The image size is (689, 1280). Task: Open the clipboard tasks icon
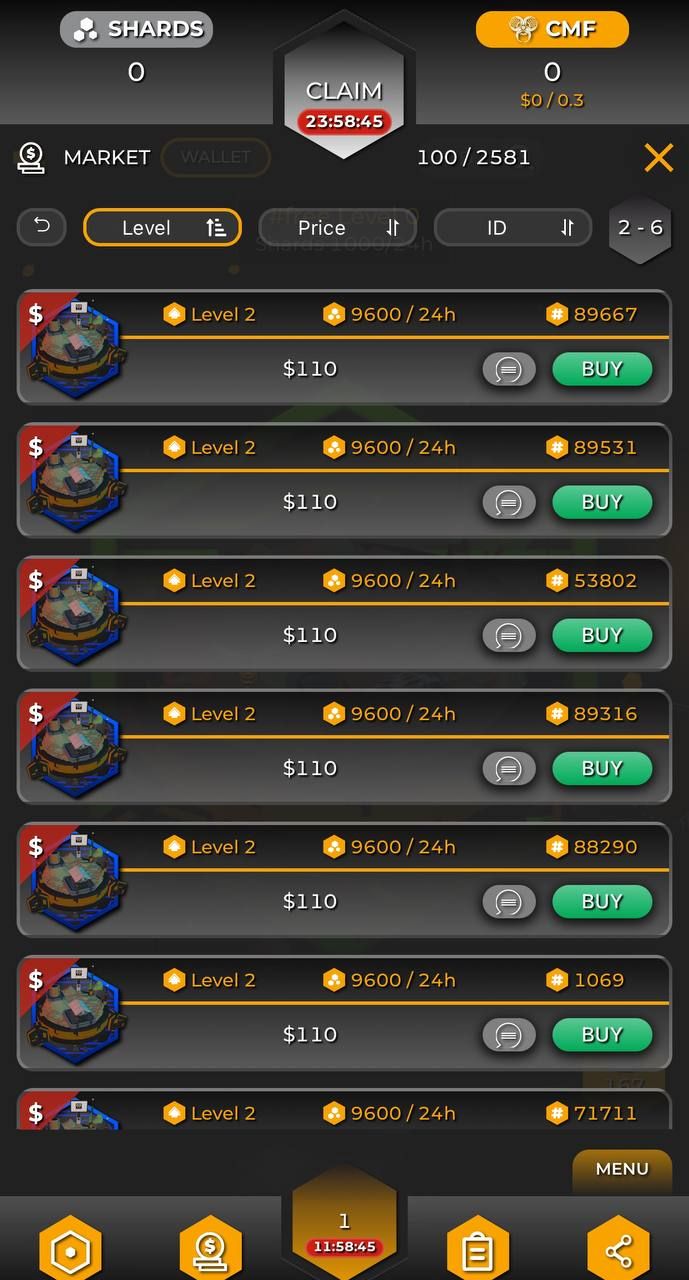[478, 1248]
